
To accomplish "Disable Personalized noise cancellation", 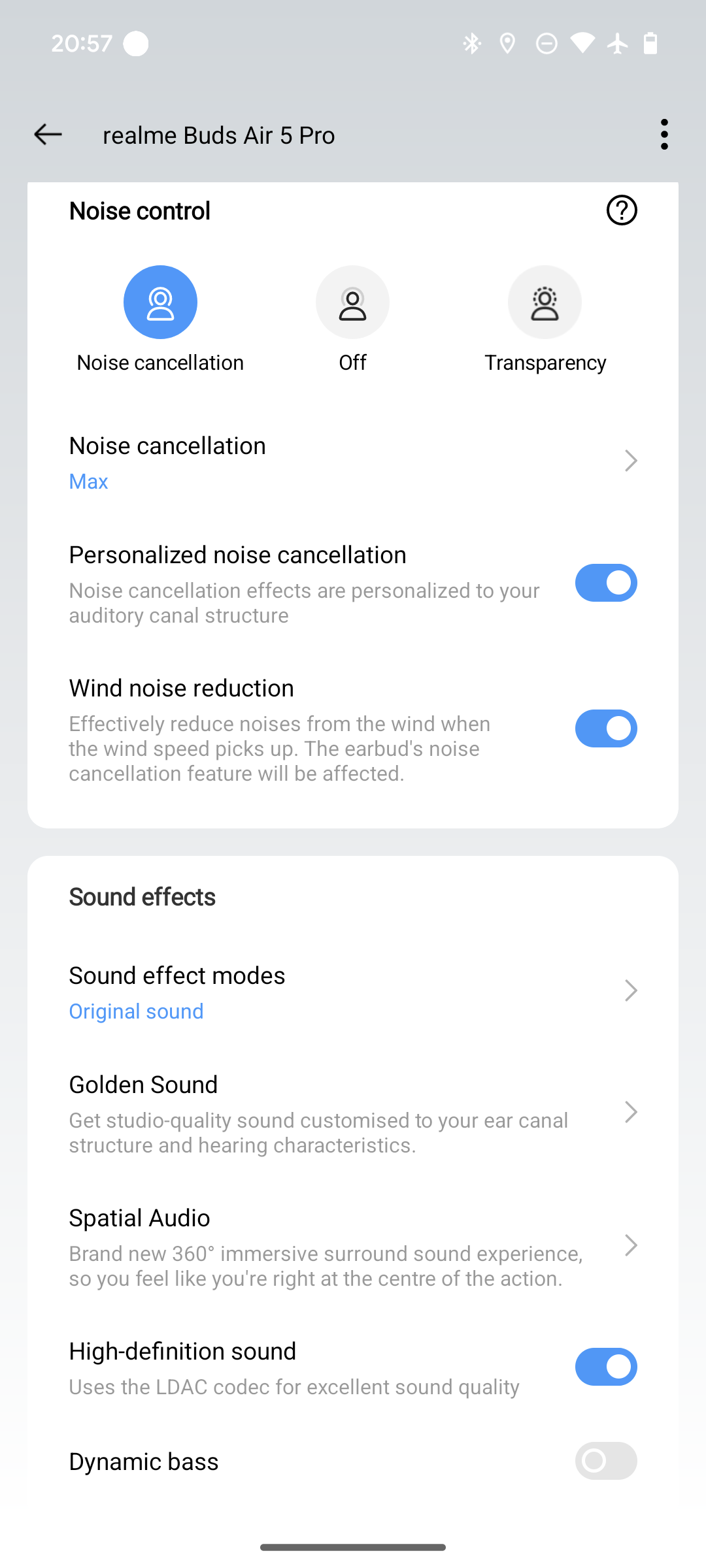I will [x=606, y=583].
